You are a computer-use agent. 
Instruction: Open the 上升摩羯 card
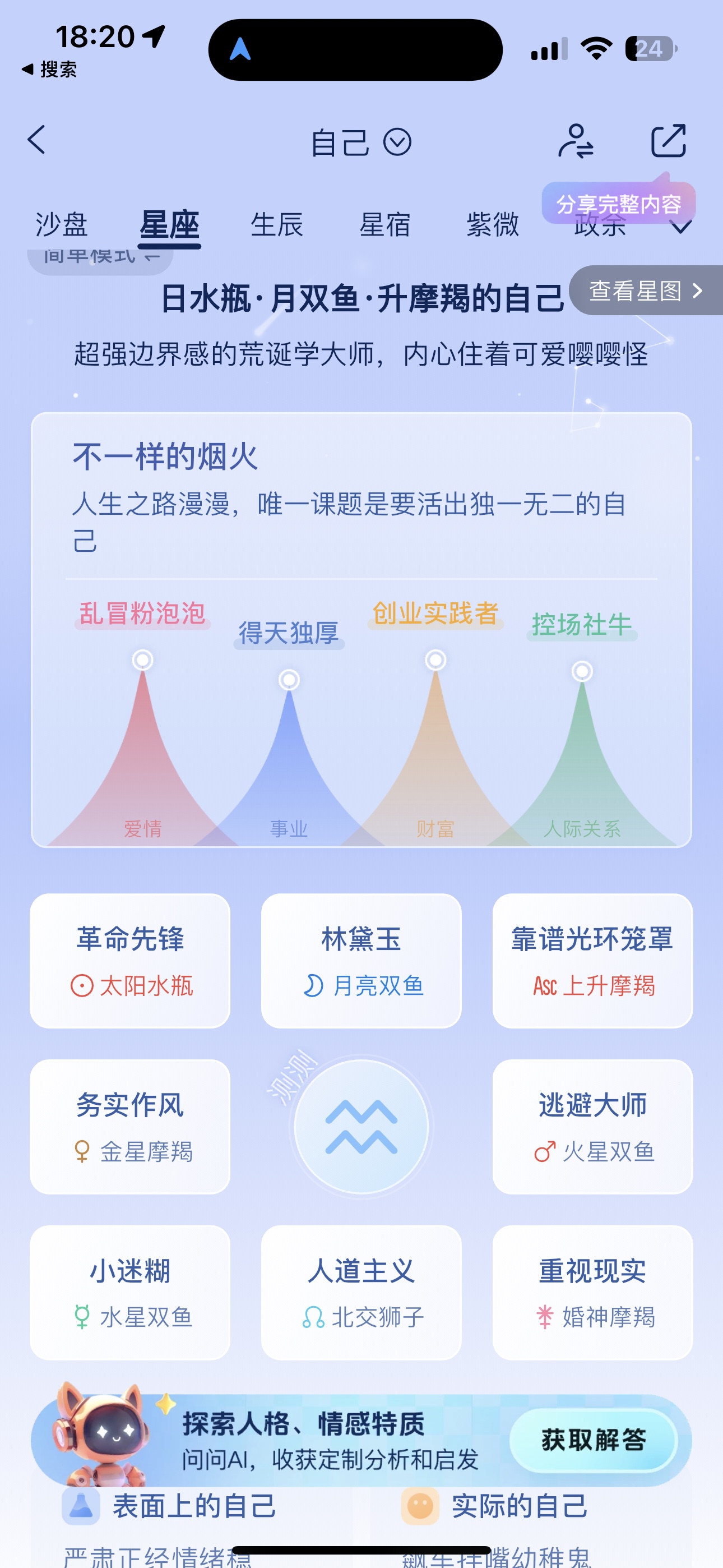coord(592,961)
